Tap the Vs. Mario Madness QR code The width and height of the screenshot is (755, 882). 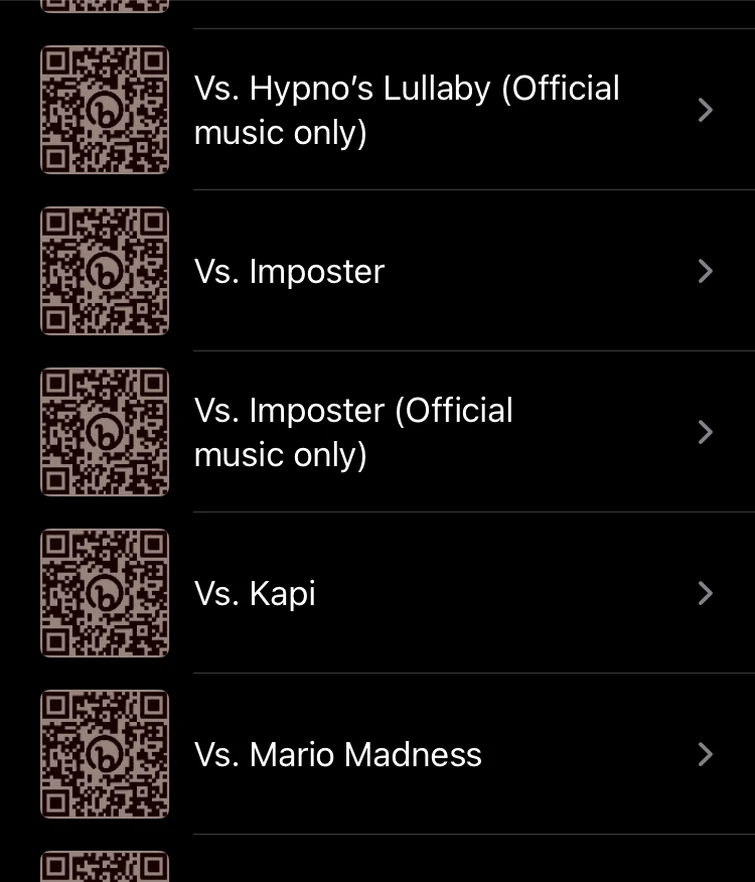tap(104, 754)
